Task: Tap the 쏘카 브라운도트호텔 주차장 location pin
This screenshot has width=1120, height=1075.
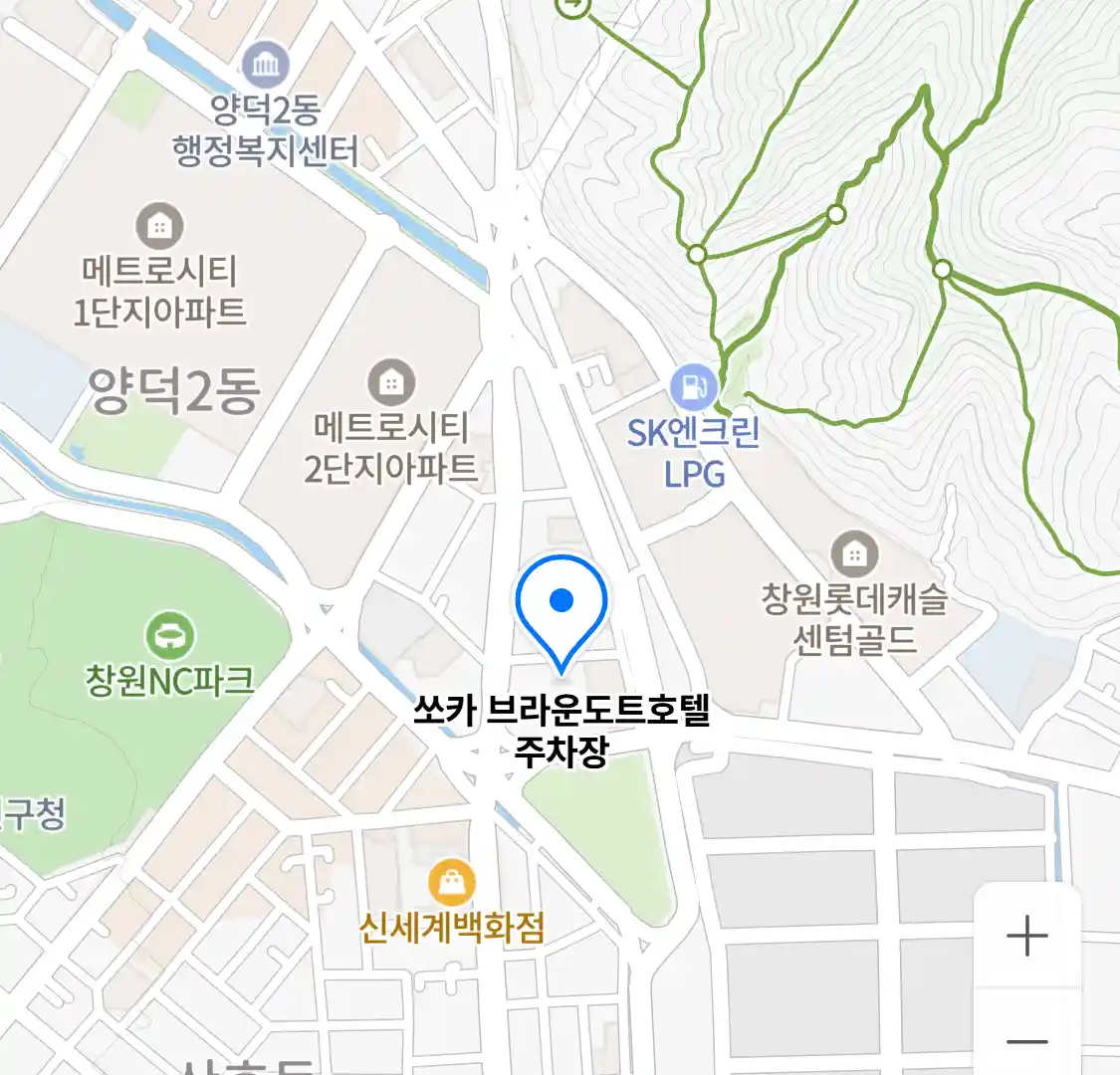Action: point(561,604)
